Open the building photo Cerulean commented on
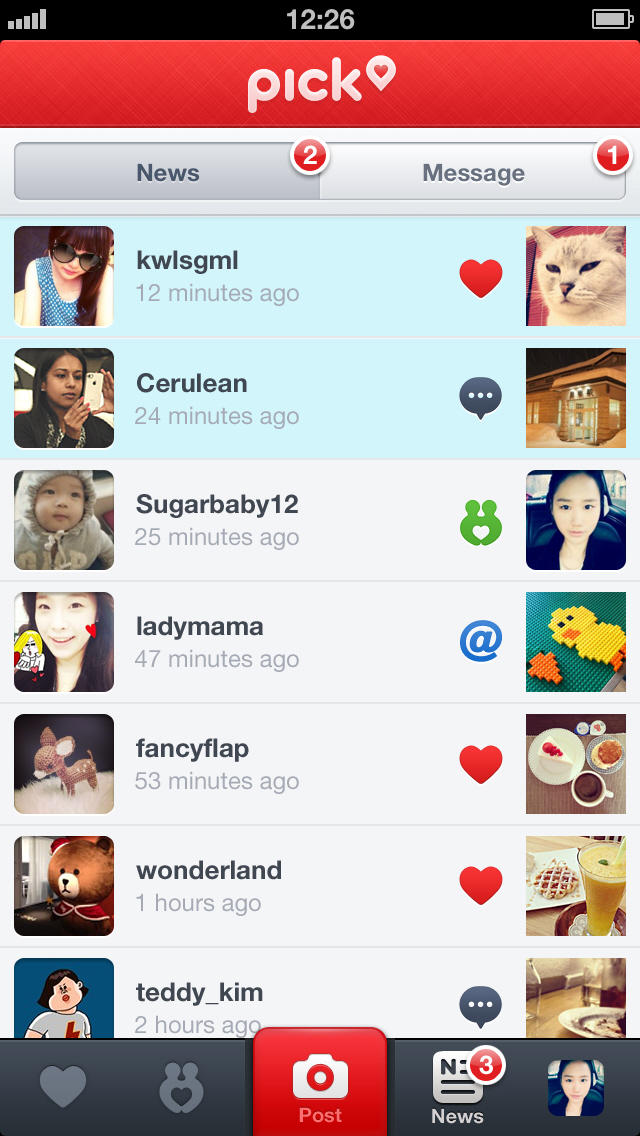 (x=576, y=399)
